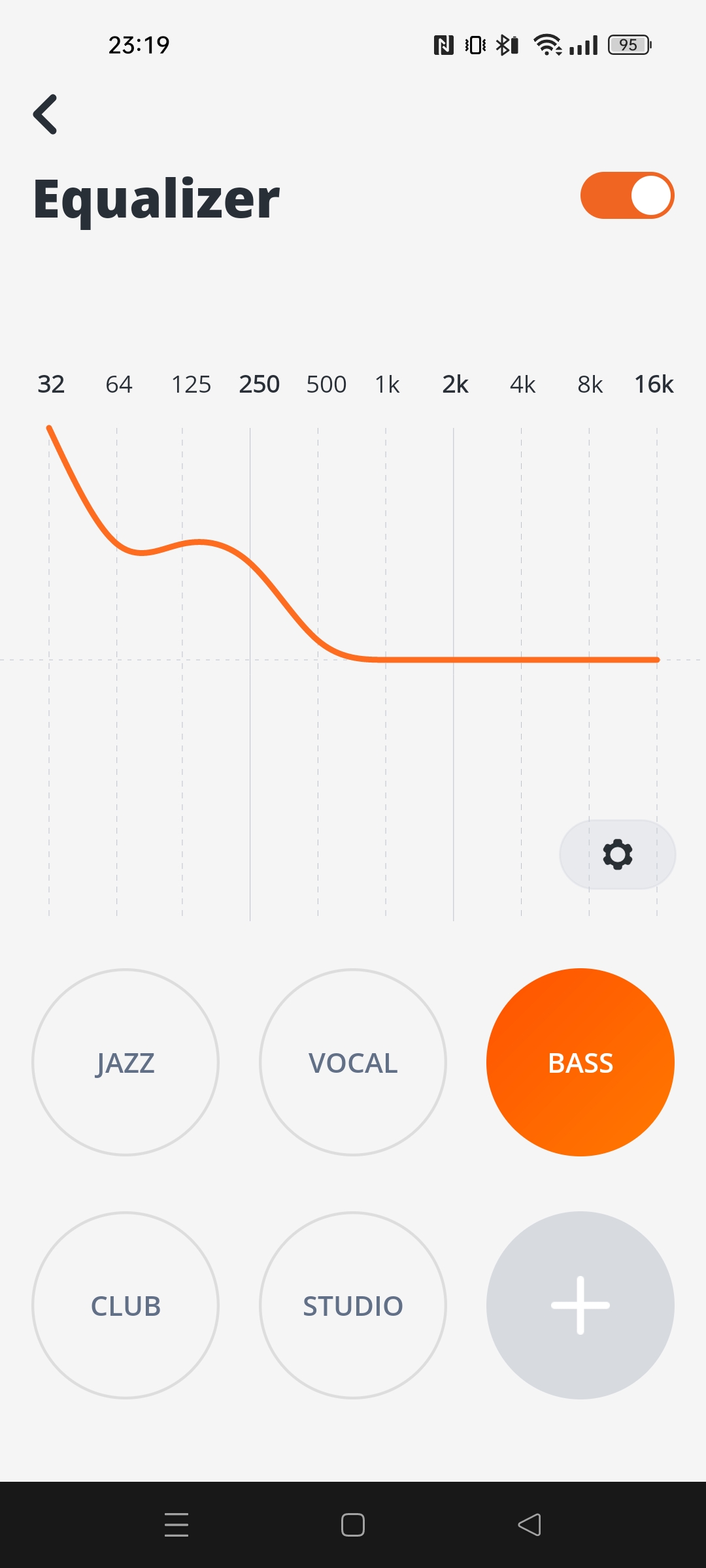This screenshot has width=706, height=1568.
Task: Go to the home screen
Action: click(353, 1525)
